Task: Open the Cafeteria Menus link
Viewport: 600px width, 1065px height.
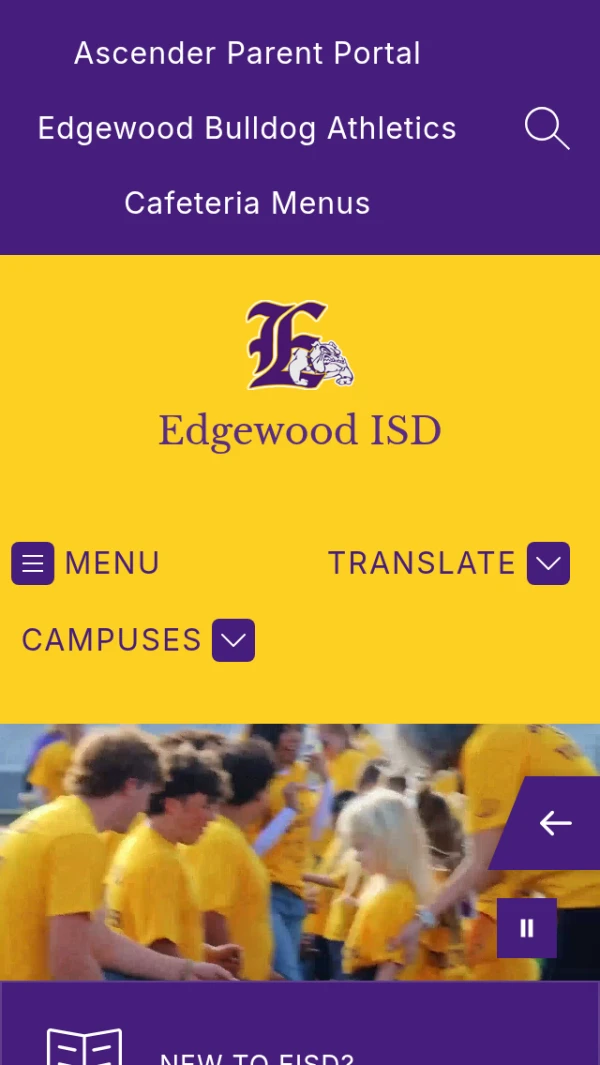Action: point(247,203)
